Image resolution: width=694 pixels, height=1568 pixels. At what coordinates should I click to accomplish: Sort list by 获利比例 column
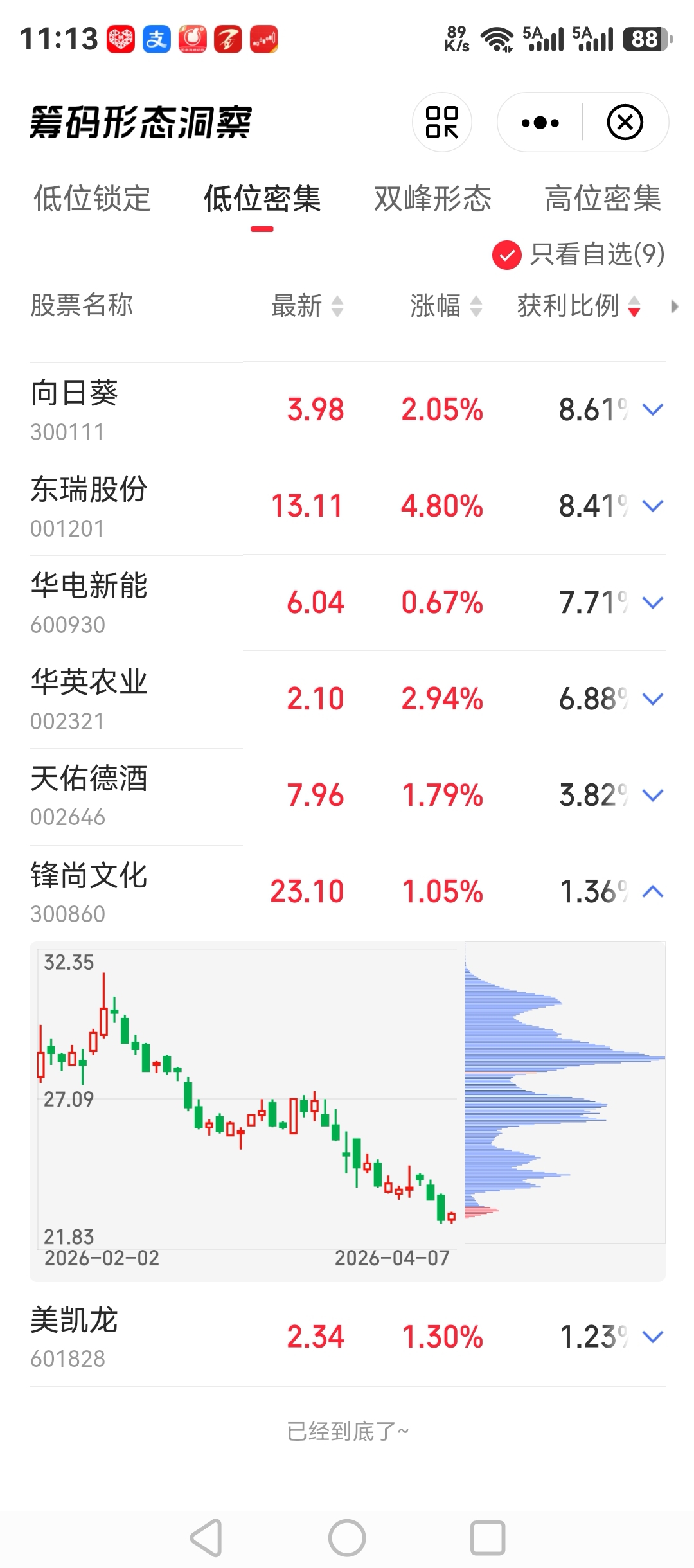pos(579,306)
